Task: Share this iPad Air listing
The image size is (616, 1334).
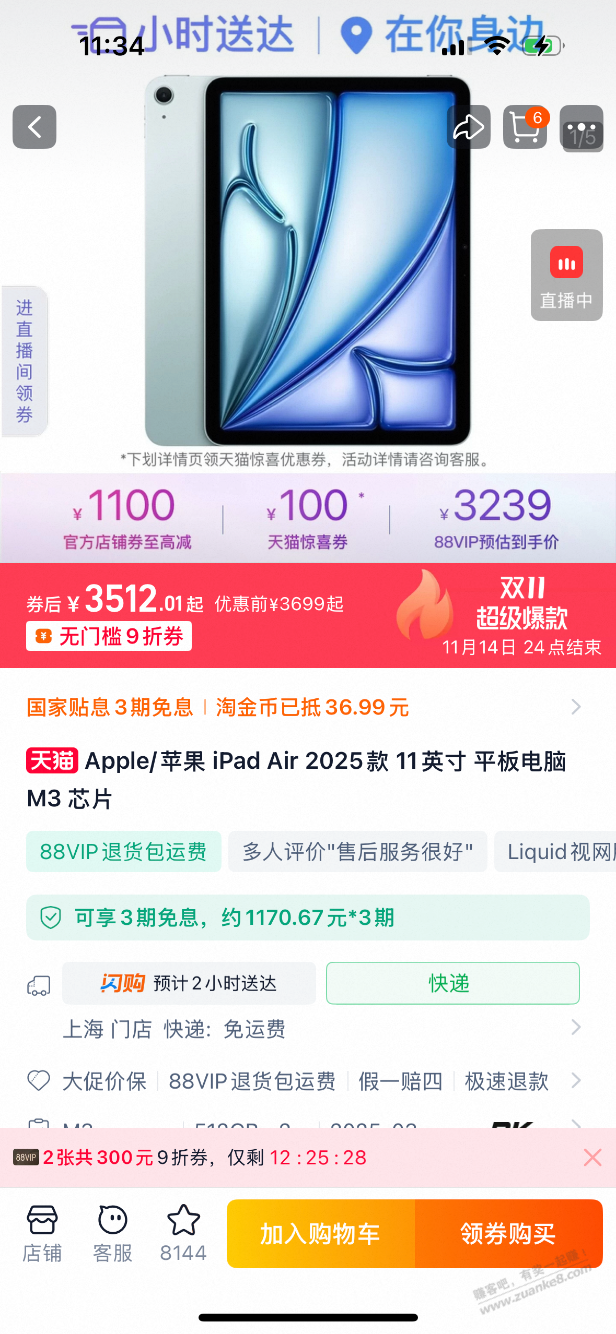Action: click(x=469, y=128)
